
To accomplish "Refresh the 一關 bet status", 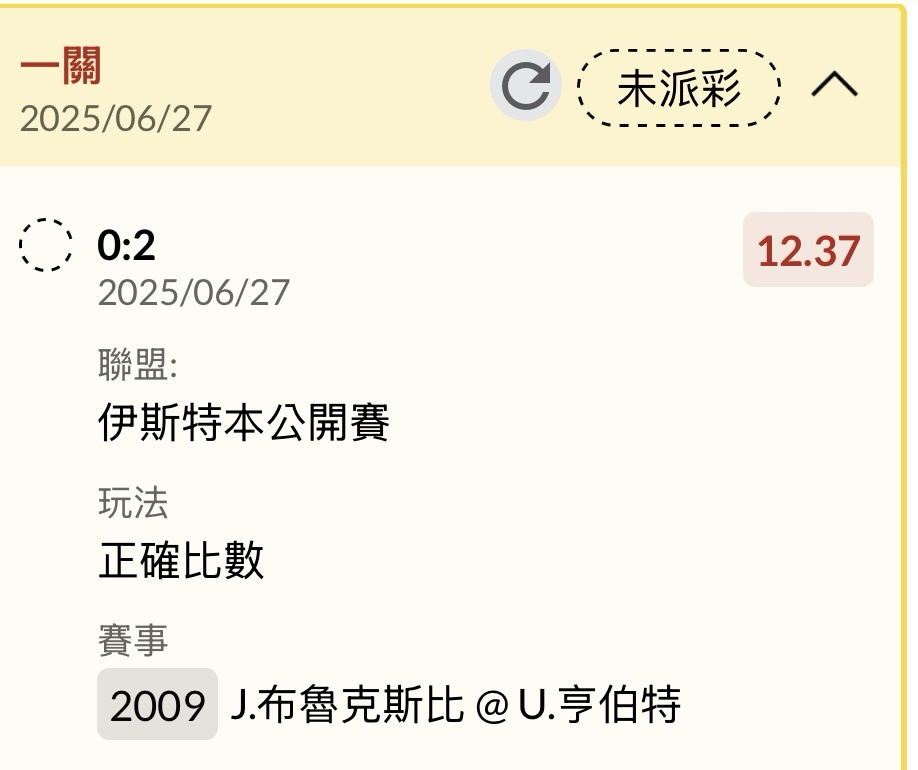I will point(526,86).
